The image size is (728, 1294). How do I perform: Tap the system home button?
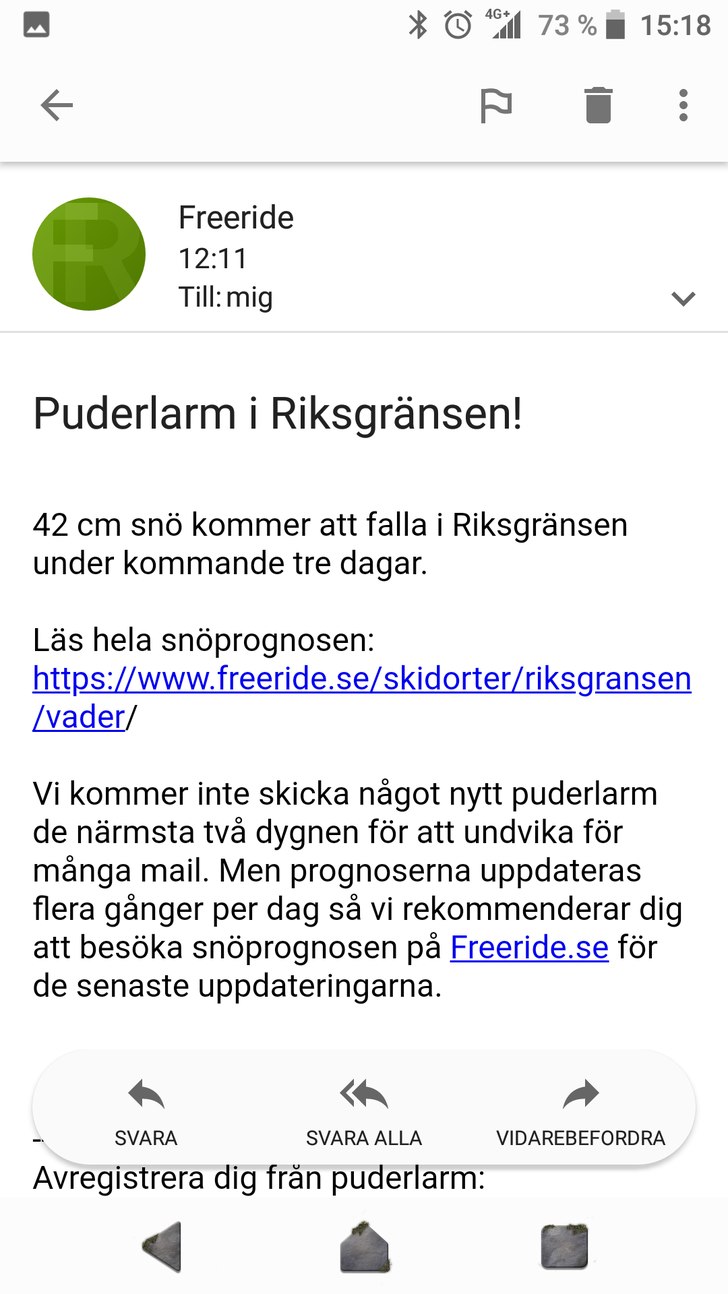[364, 1246]
